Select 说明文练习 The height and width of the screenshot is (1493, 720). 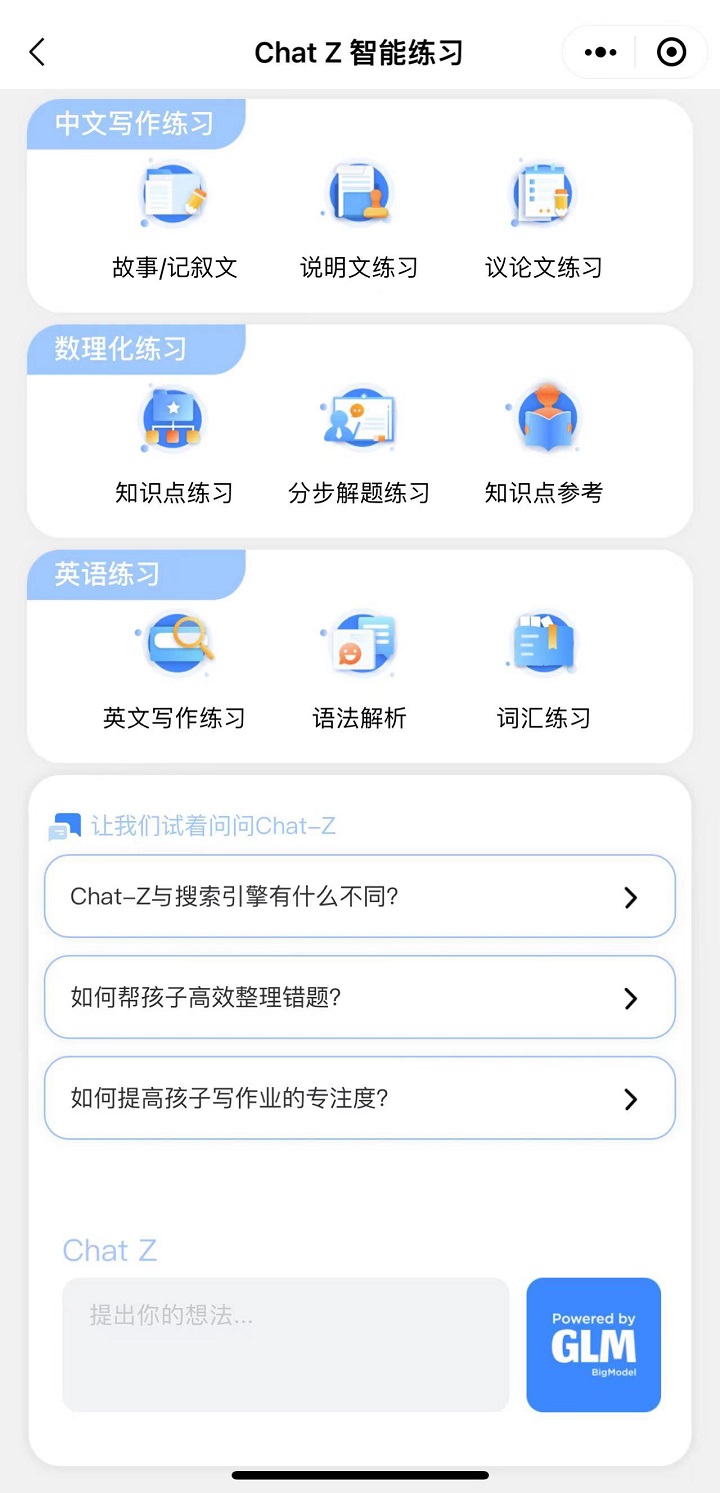359,220
